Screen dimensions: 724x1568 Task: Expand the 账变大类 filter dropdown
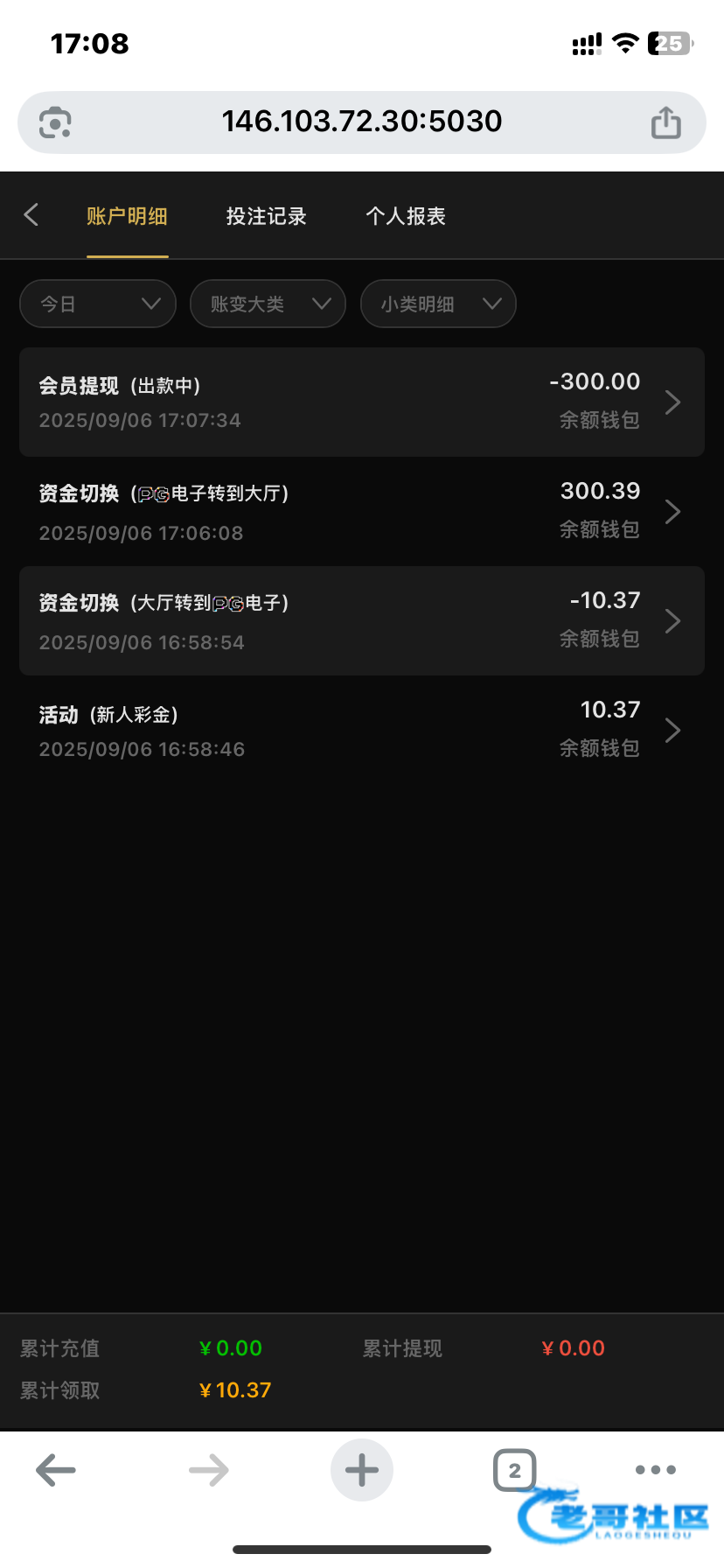(268, 304)
